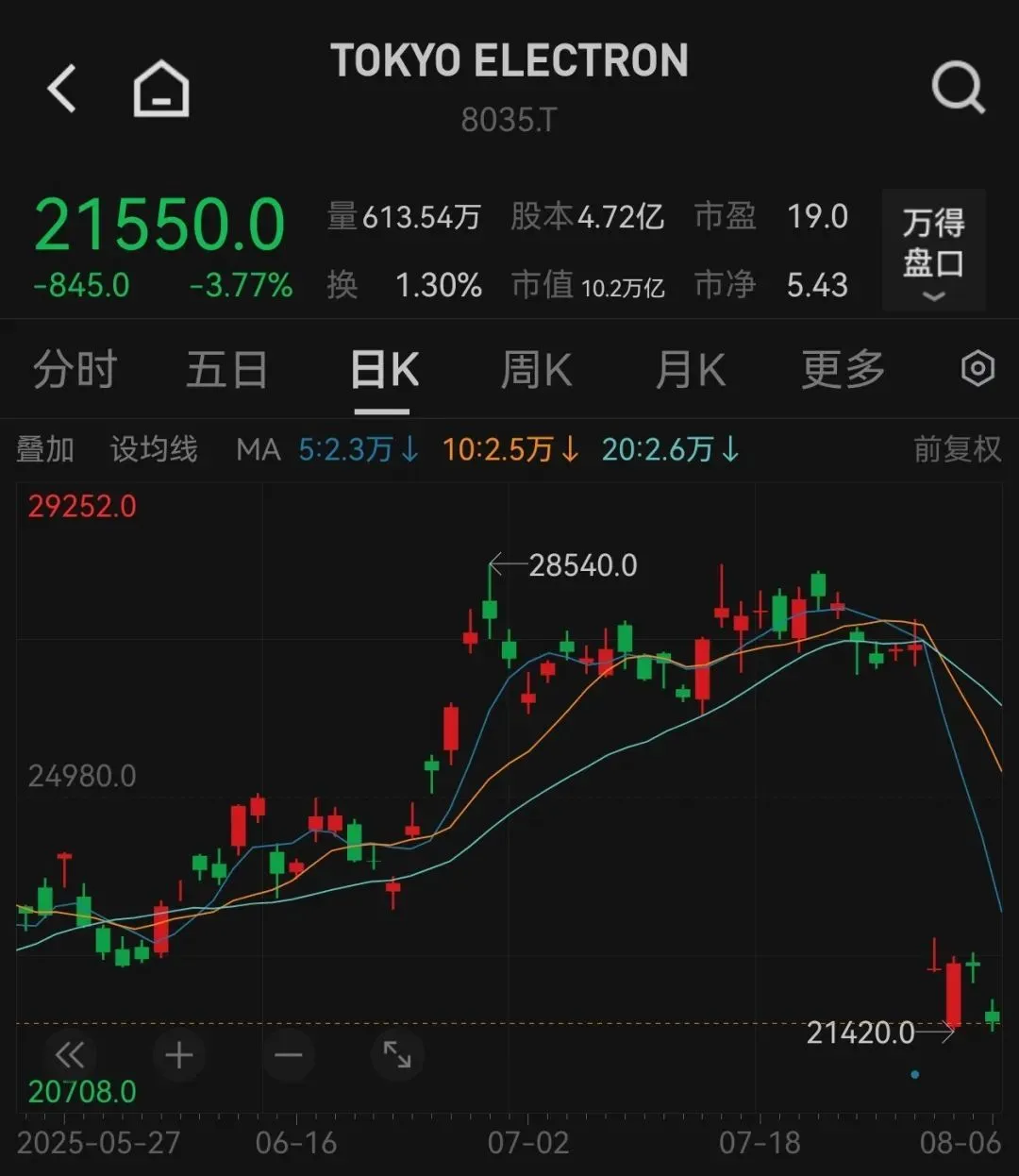This screenshot has height=1176, width=1019.
Task: Expand the 万得盘口 panel
Action: 933,250
